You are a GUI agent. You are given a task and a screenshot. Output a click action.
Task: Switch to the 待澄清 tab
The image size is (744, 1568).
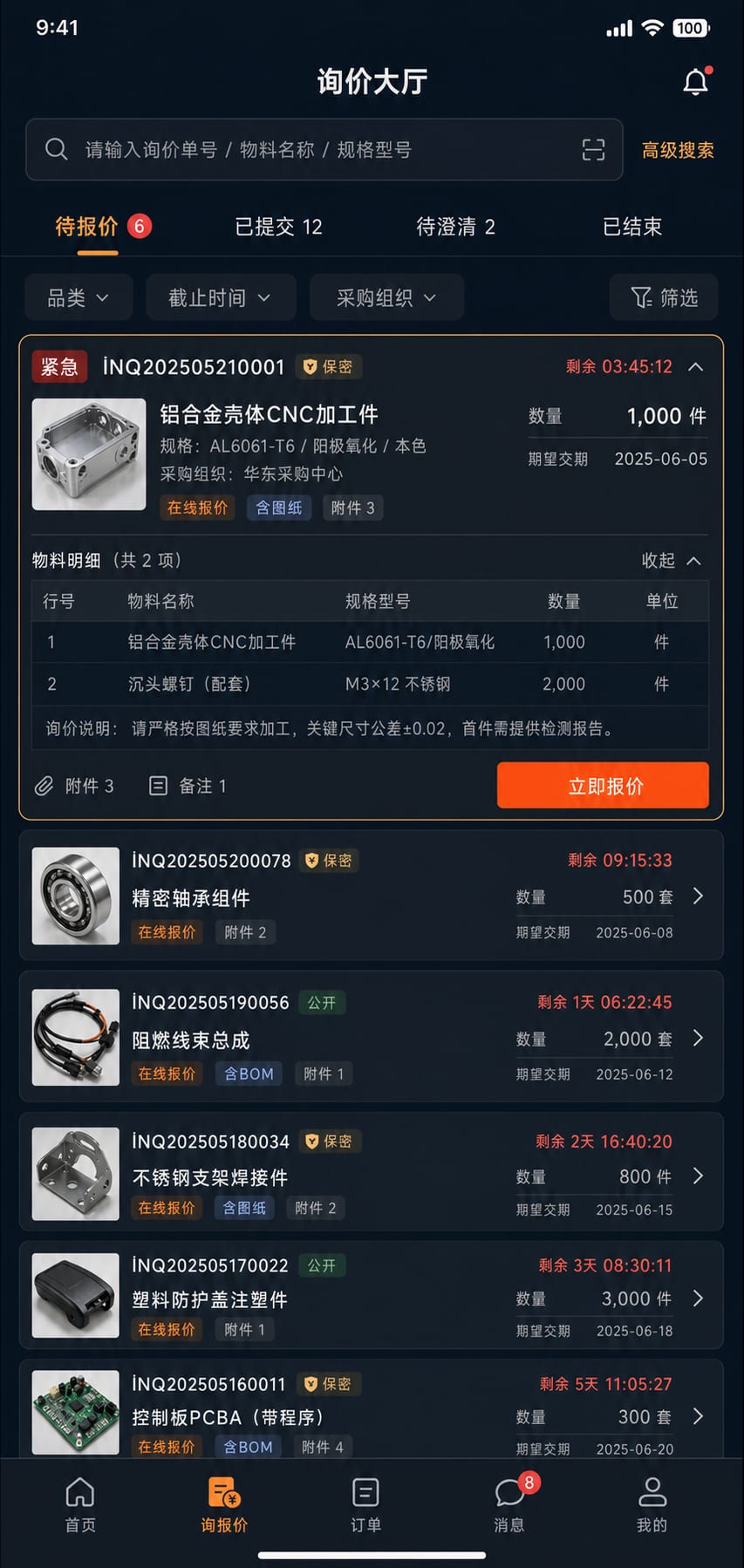click(455, 227)
